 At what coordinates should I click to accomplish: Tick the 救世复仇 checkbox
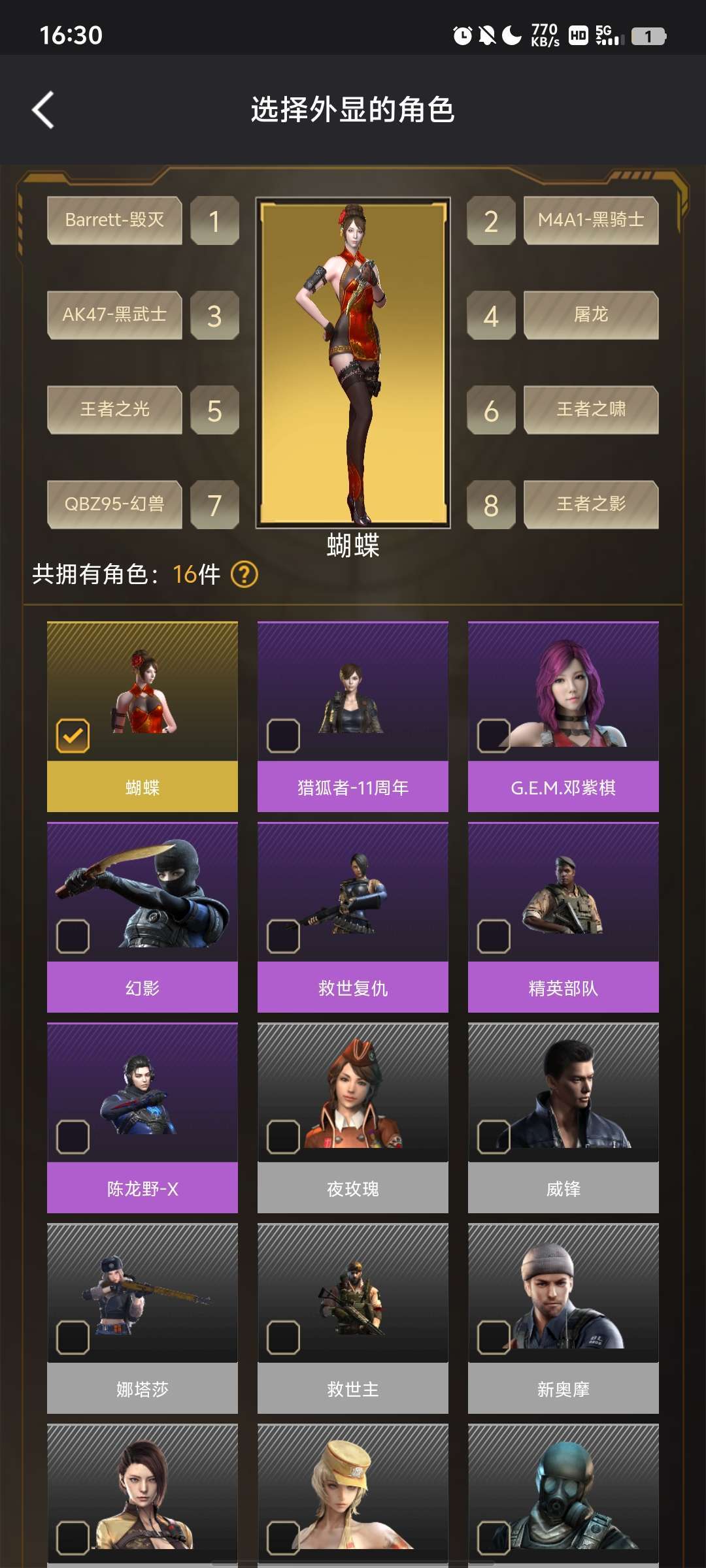283,936
